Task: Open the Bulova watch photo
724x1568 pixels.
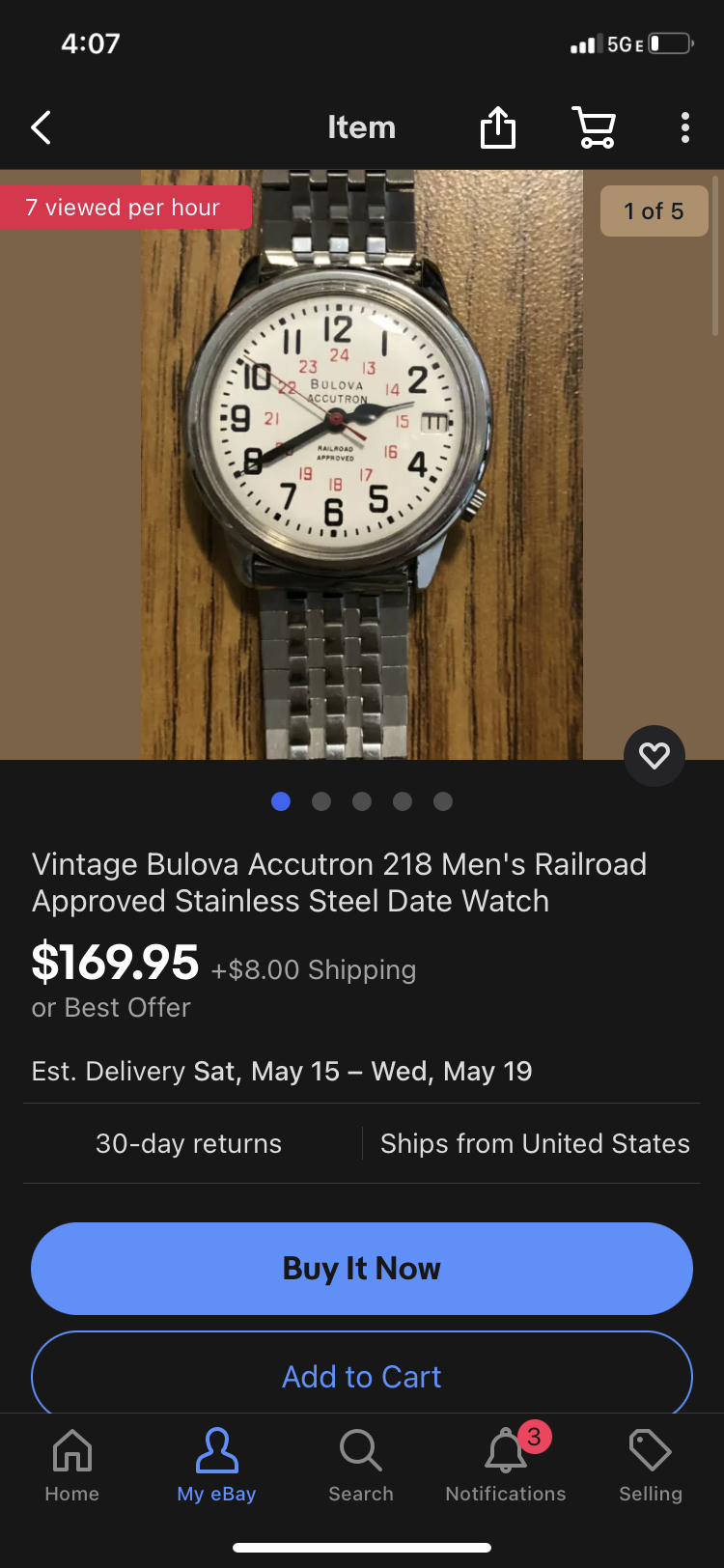Action: tap(362, 463)
